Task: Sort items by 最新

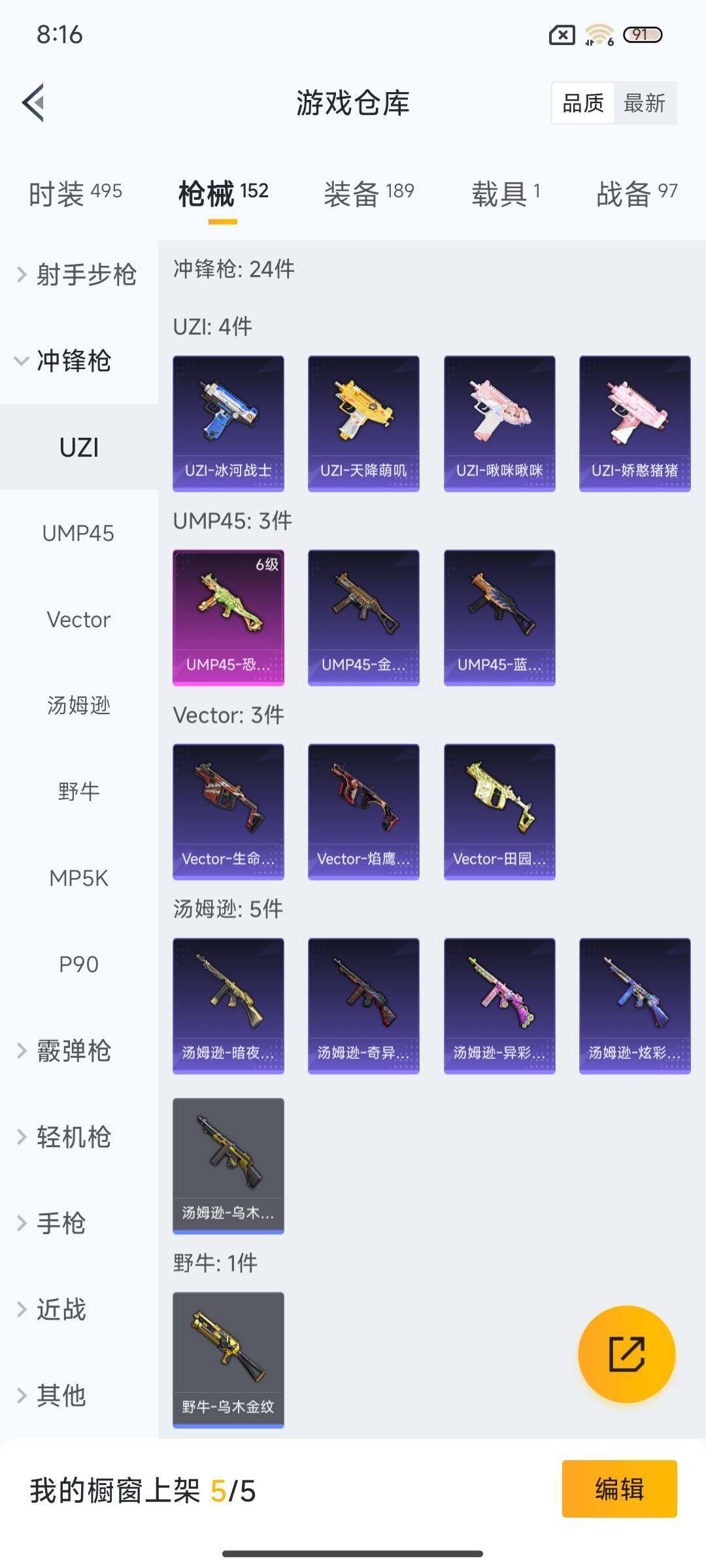Action: [x=644, y=103]
